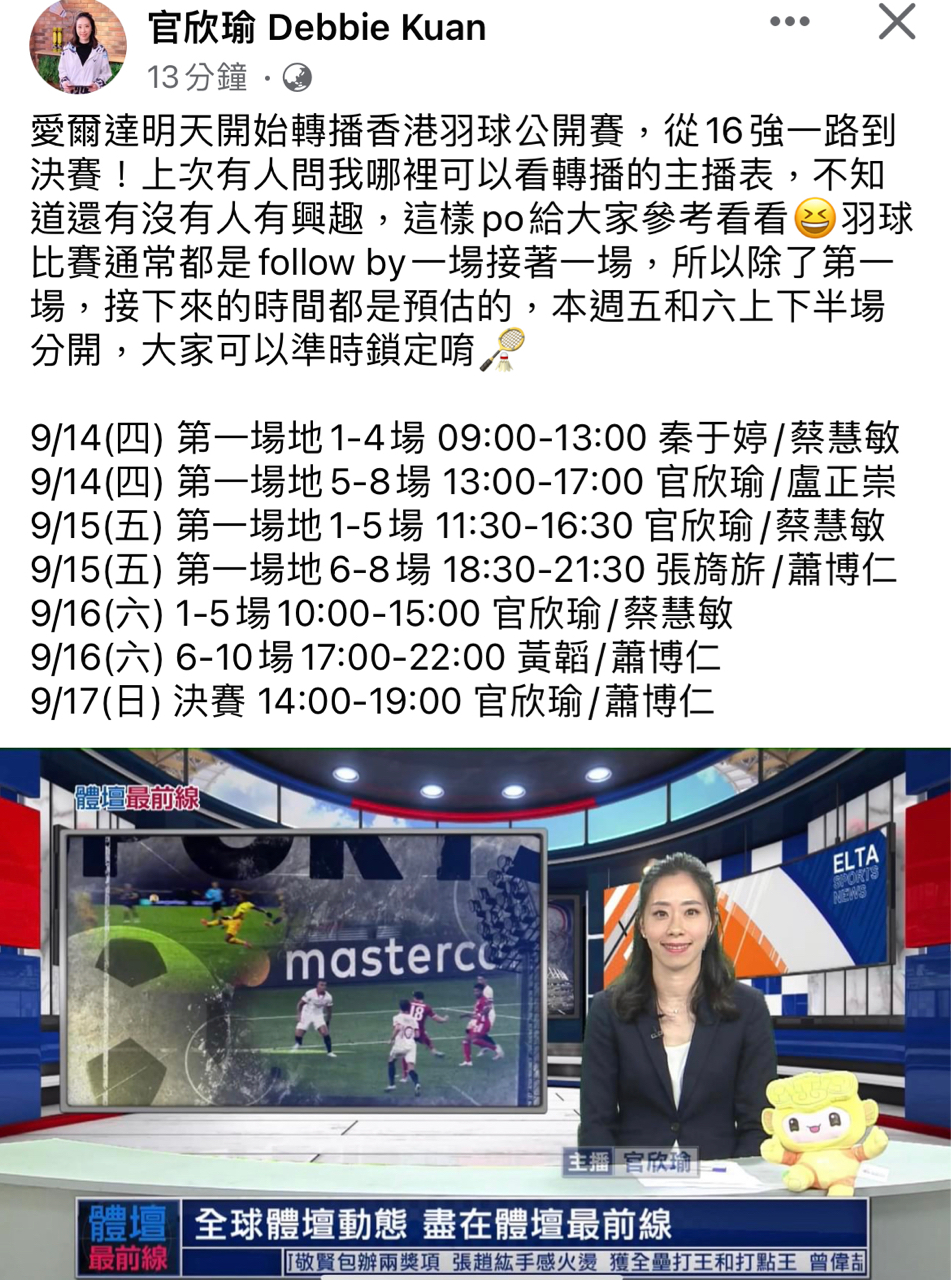Open the post's three-dot options menu
The image size is (951, 1280).
pyautogui.click(x=791, y=22)
